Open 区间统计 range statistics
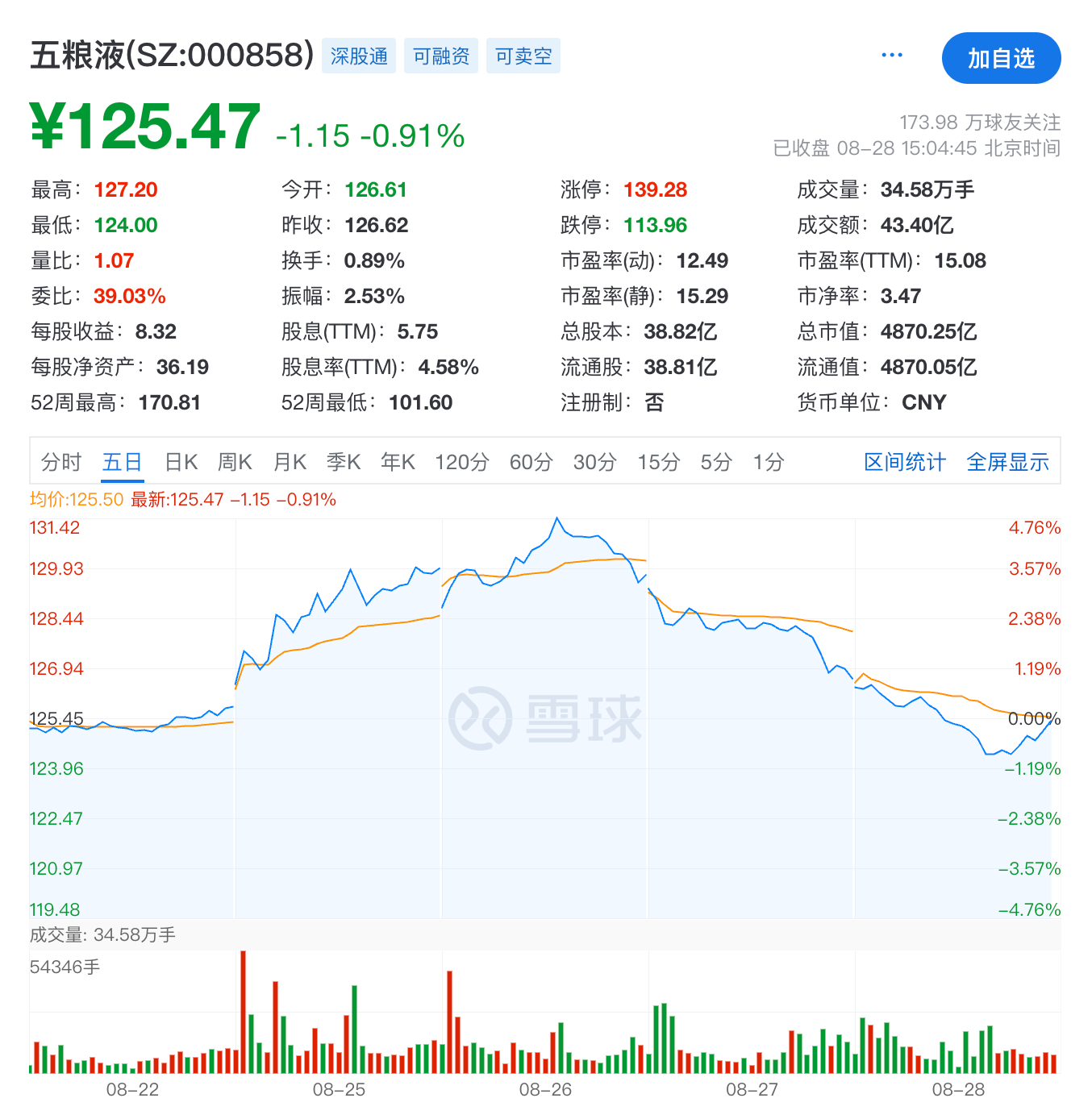Screen dimensions: 1092x1119 click(x=905, y=462)
